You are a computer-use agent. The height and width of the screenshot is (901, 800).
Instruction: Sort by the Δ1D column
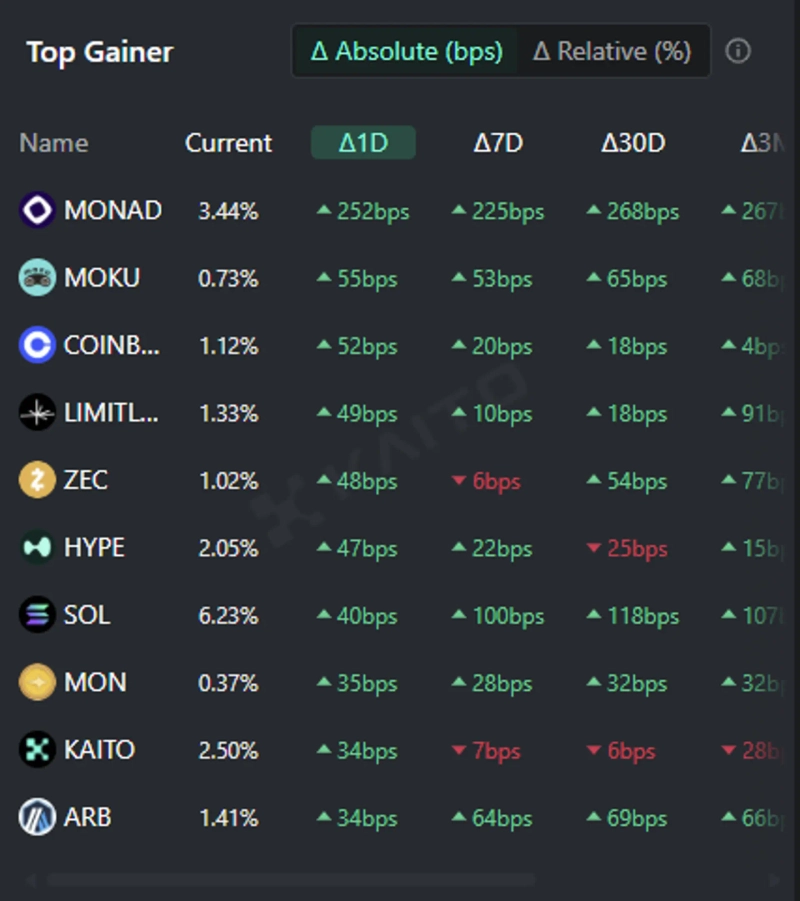point(363,143)
